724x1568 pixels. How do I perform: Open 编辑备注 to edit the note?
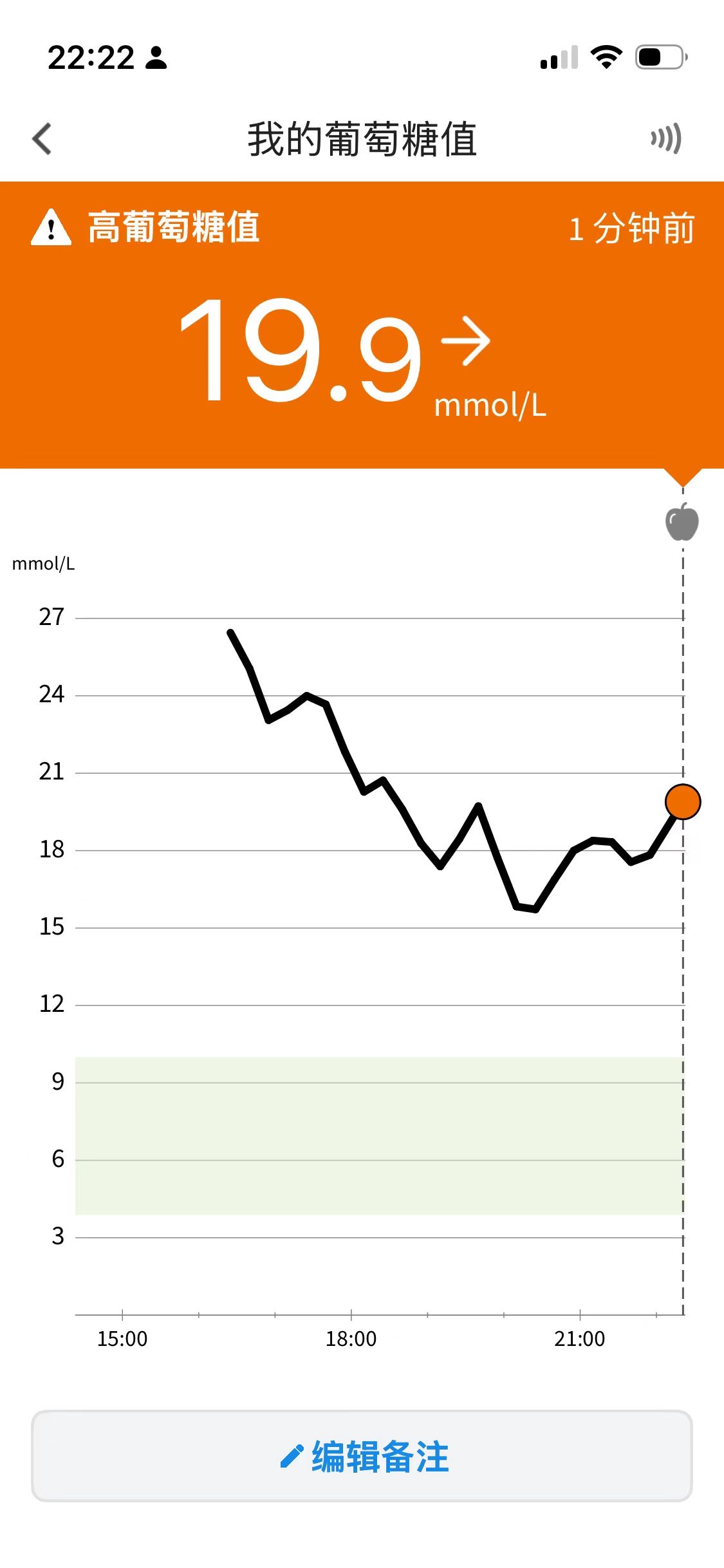(362, 1456)
